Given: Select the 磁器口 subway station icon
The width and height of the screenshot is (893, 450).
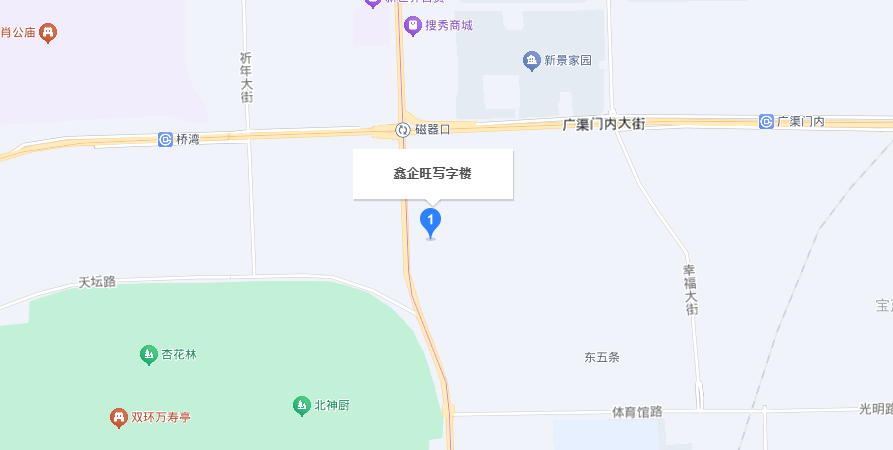Looking at the screenshot, I should (402, 129).
